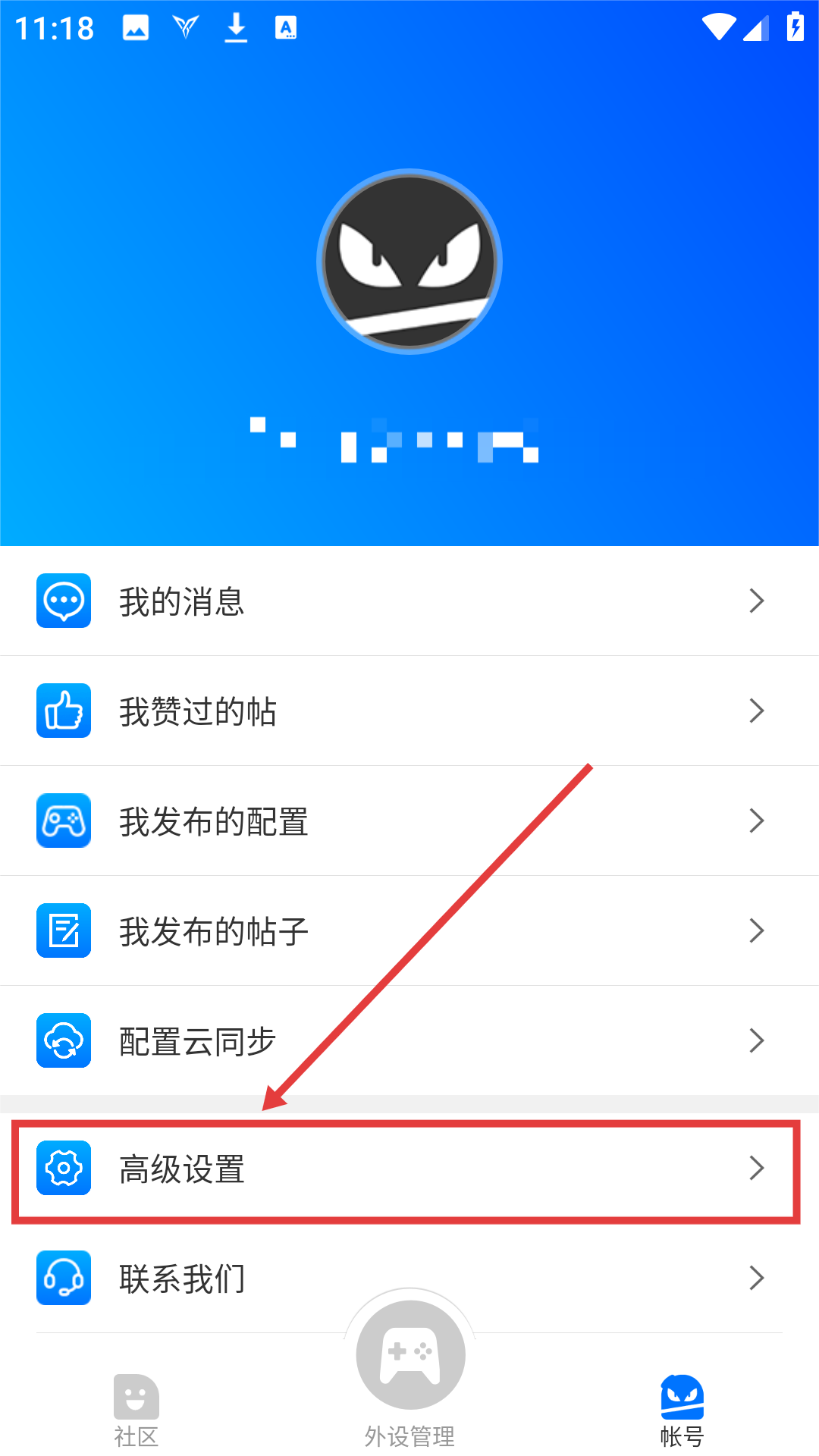Open 配置云同步 cloud sync
The image size is (819, 1456).
(409, 1041)
